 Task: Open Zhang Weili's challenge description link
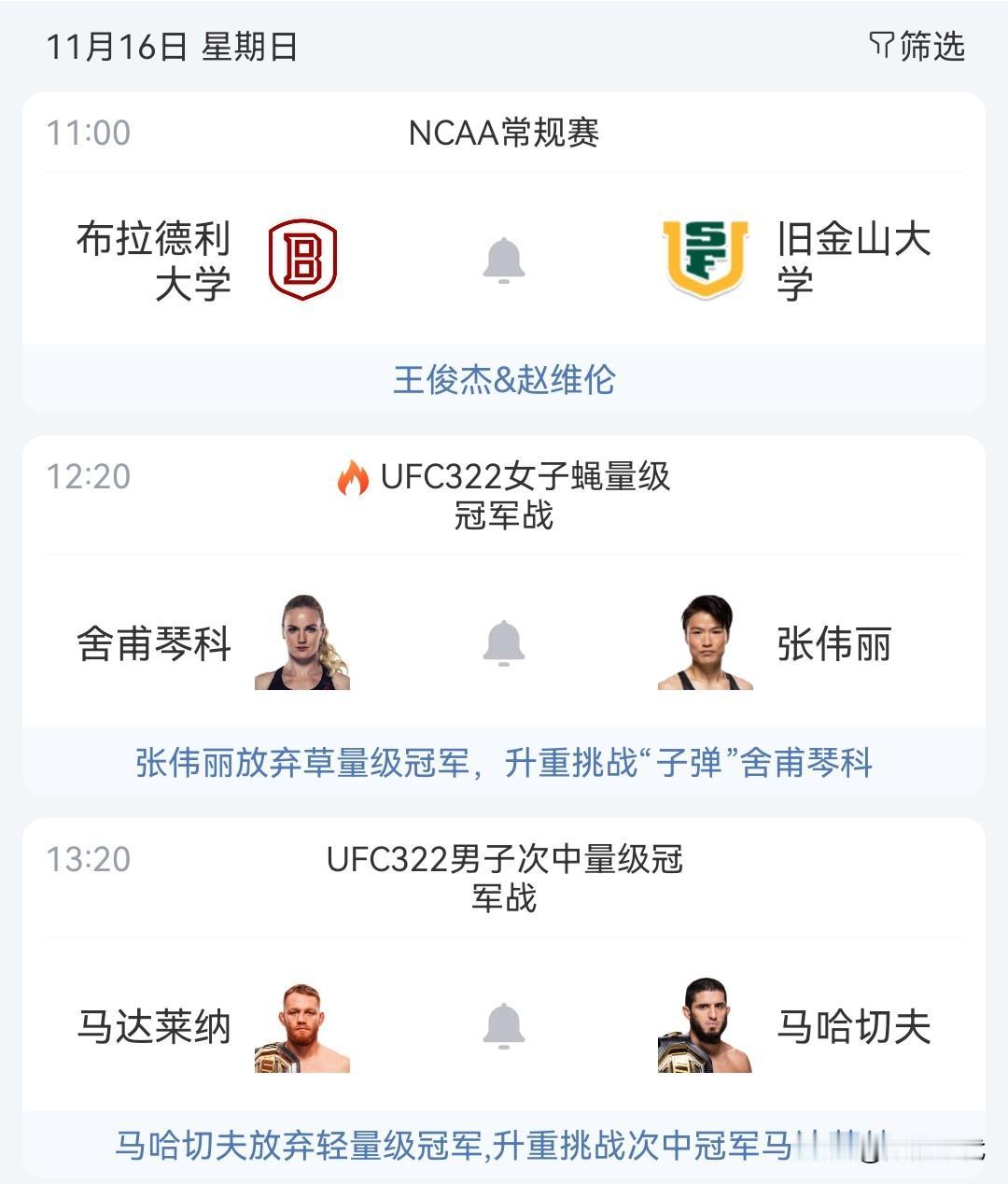click(504, 764)
